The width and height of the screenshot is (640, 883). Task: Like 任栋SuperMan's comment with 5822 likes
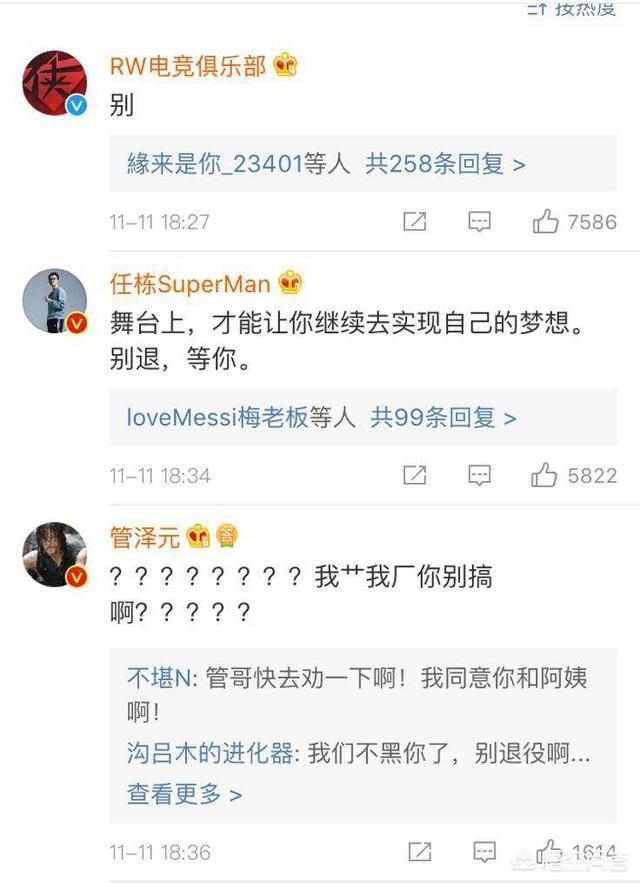545,475
